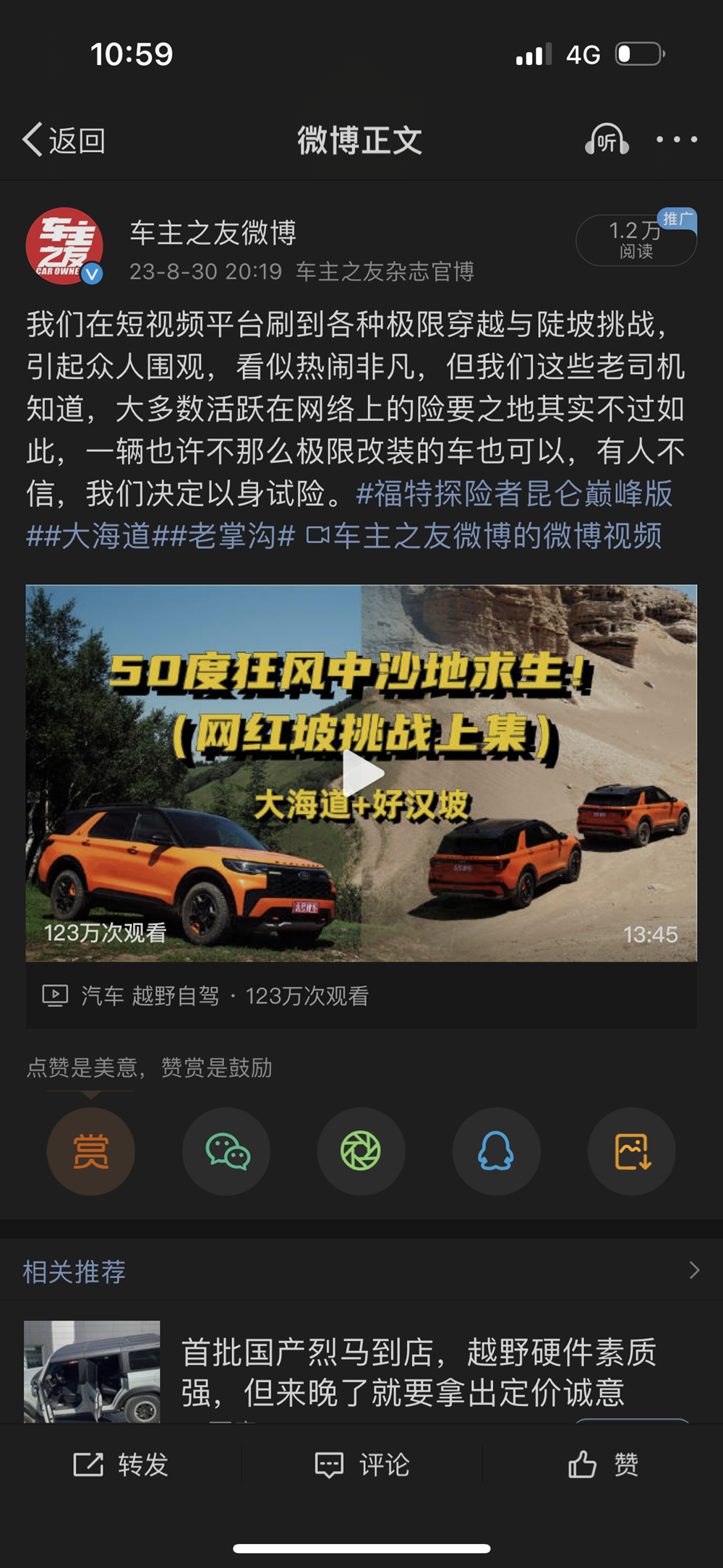Go back using the 返回 button
723x1568 pixels.
pos(64,140)
